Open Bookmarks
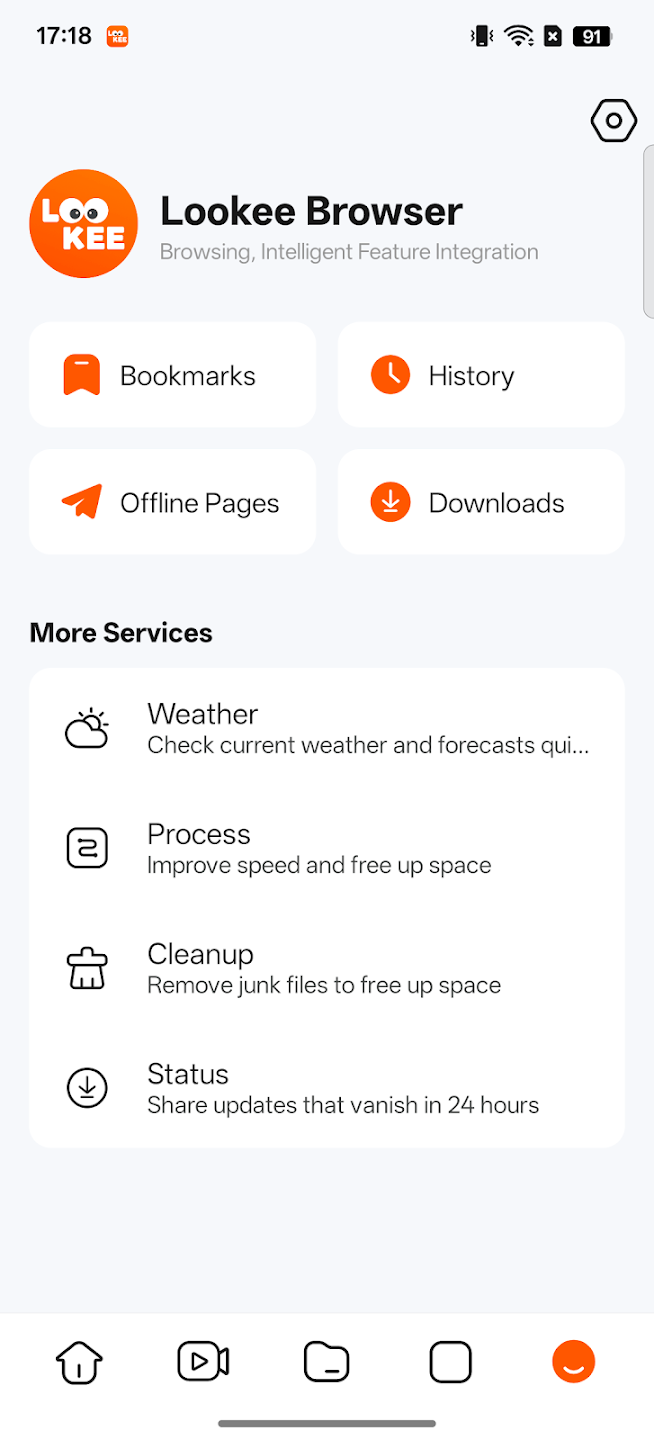Screen dimensions: 654x1440 tap(173, 375)
